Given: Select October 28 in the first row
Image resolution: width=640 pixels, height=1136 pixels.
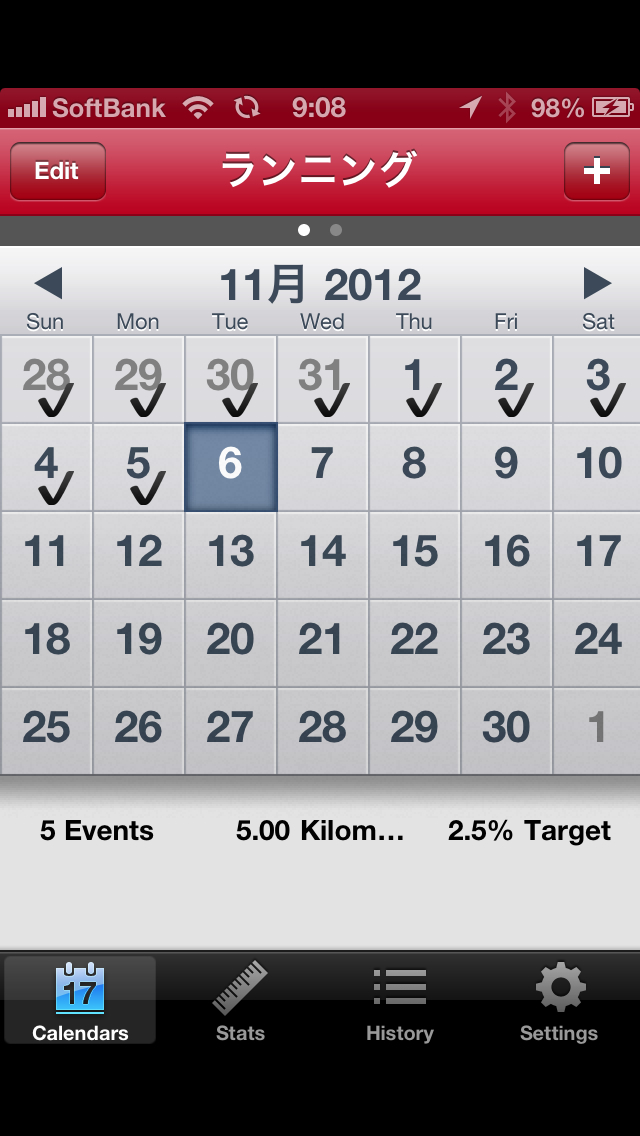Looking at the screenshot, I should point(46,379).
